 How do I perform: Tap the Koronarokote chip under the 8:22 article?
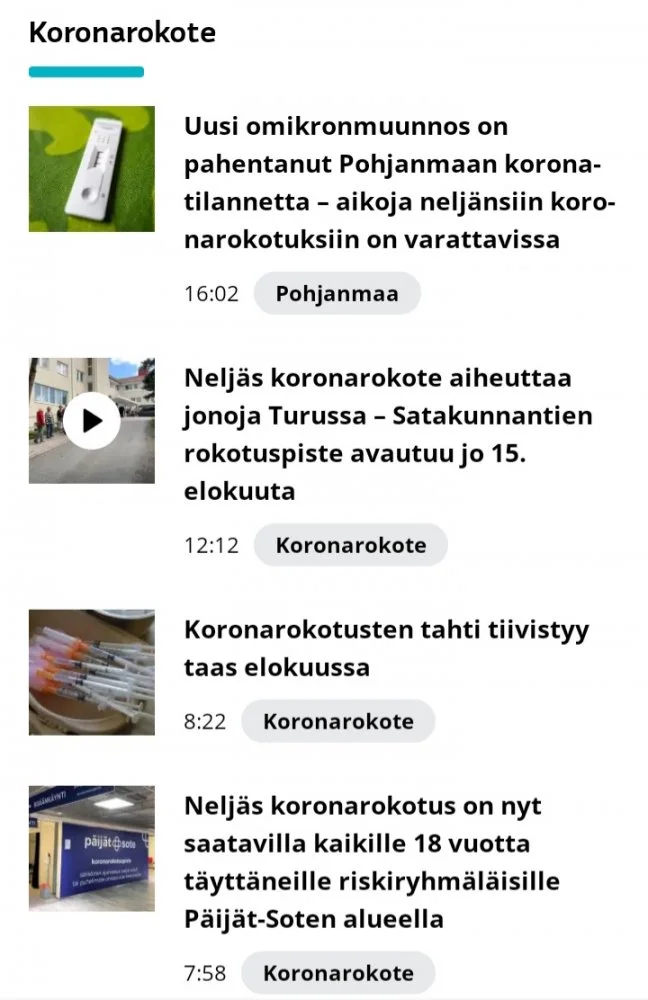coord(338,721)
